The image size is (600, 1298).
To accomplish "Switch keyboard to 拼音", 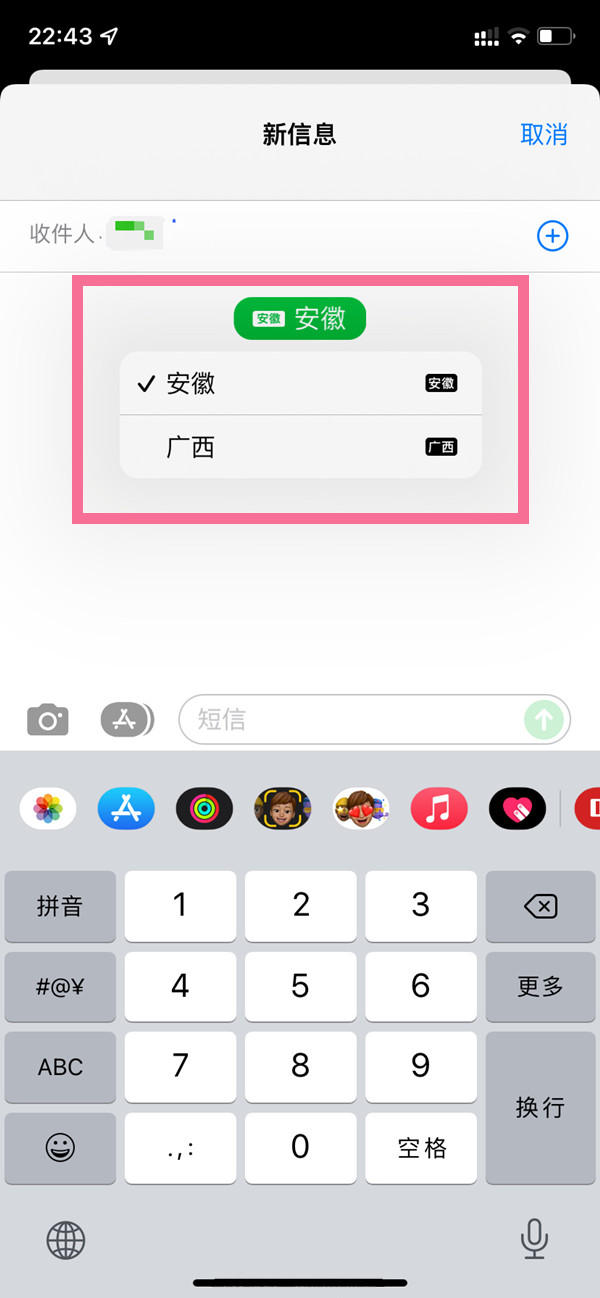I will click(x=60, y=906).
